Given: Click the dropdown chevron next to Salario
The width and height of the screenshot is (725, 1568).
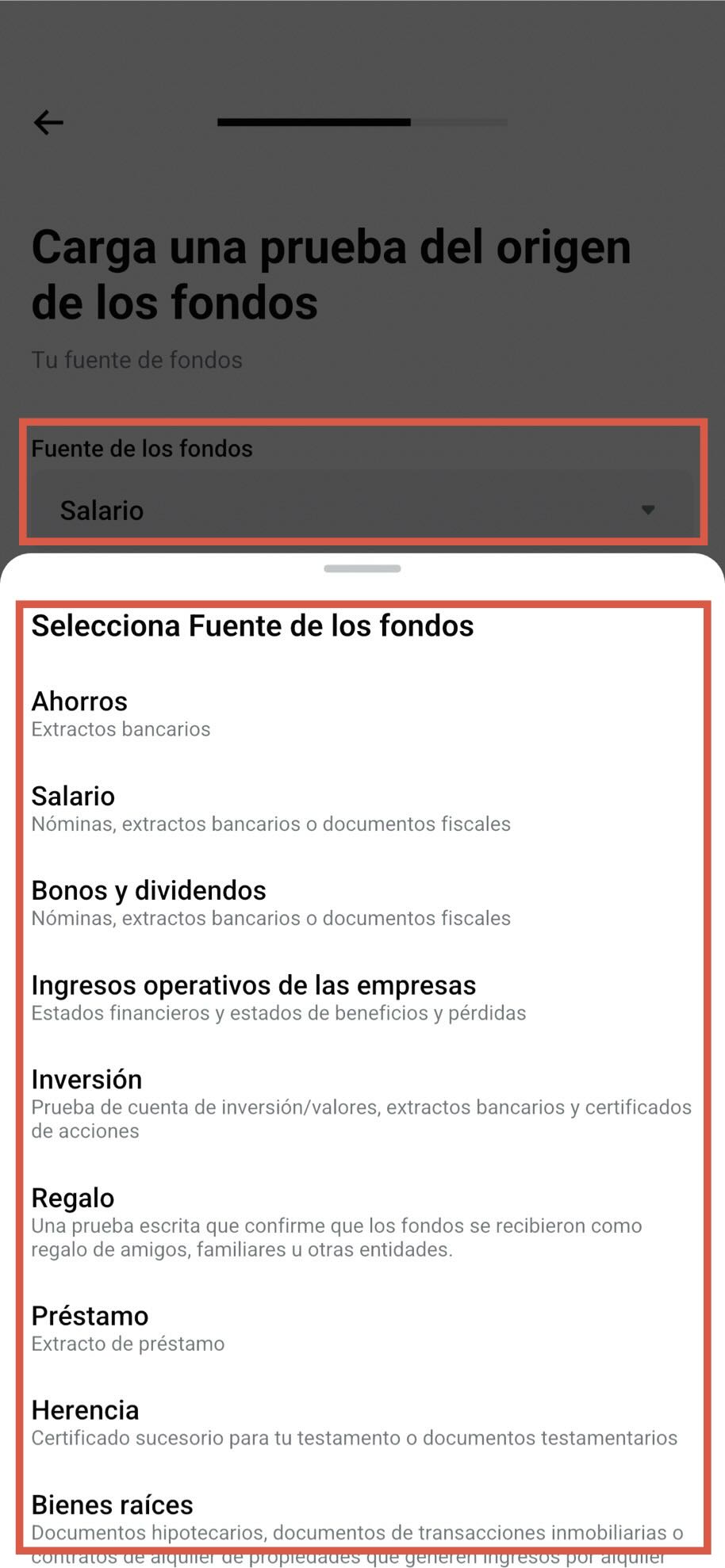Looking at the screenshot, I should click(x=647, y=511).
